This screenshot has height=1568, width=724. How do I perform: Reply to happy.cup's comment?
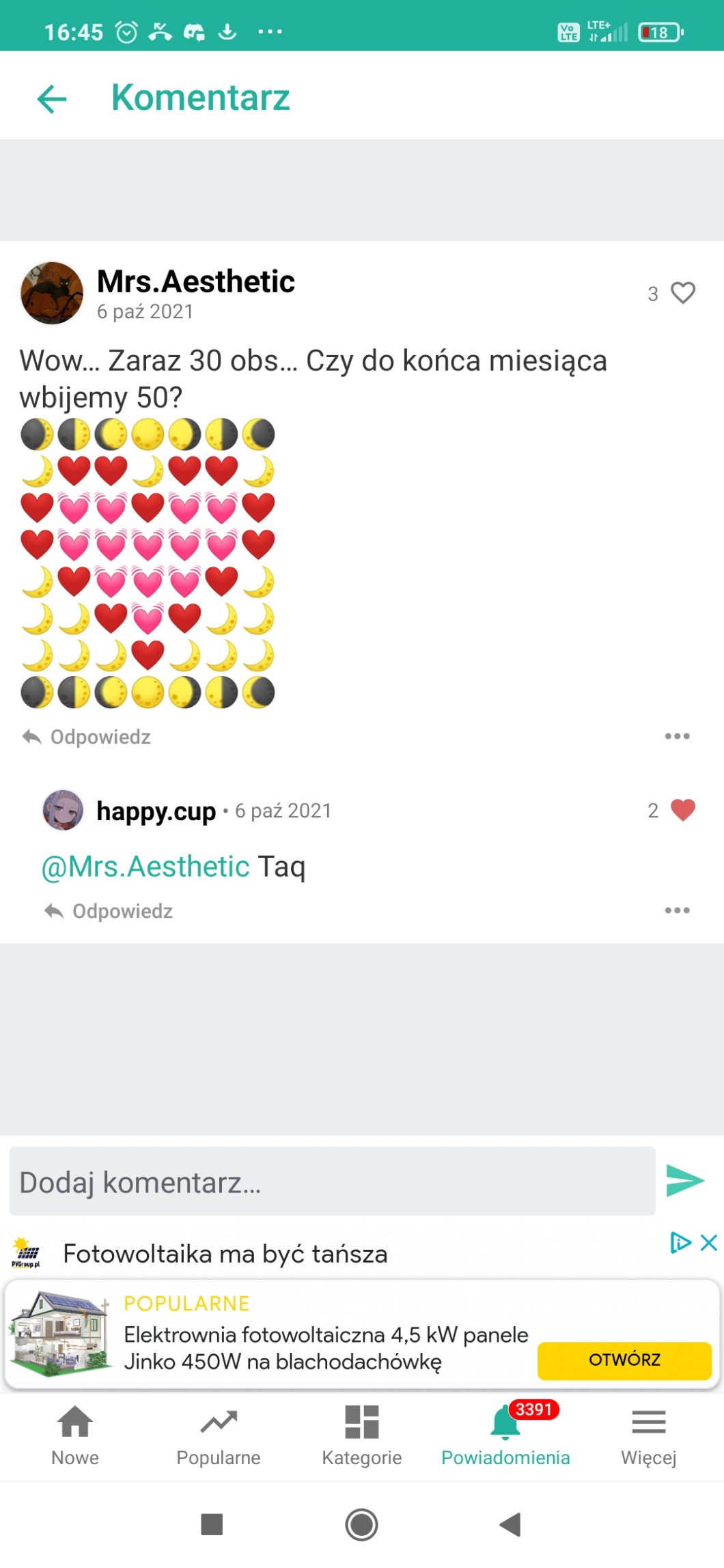(109, 911)
